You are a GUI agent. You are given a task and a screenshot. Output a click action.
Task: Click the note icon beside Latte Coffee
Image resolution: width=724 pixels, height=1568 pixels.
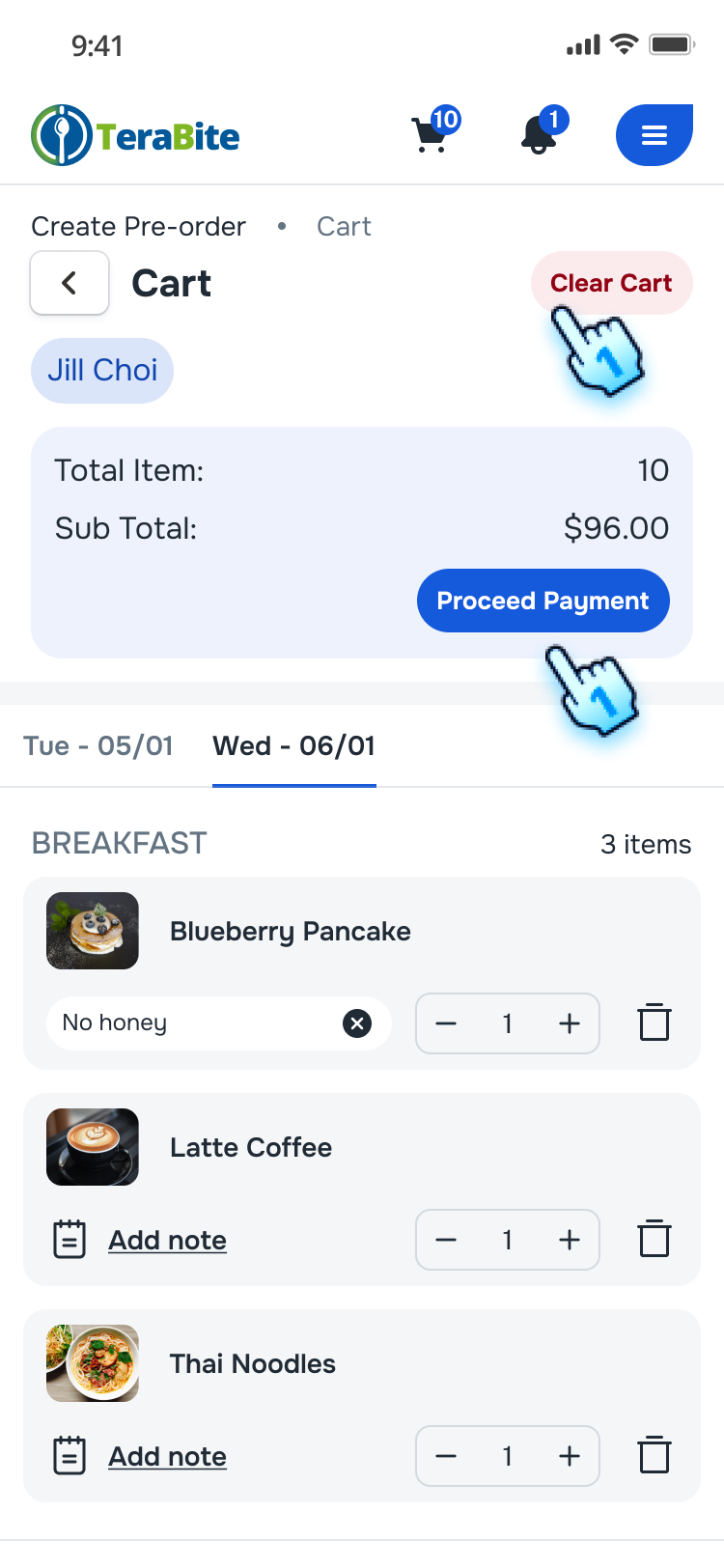click(x=69, y=1239)
